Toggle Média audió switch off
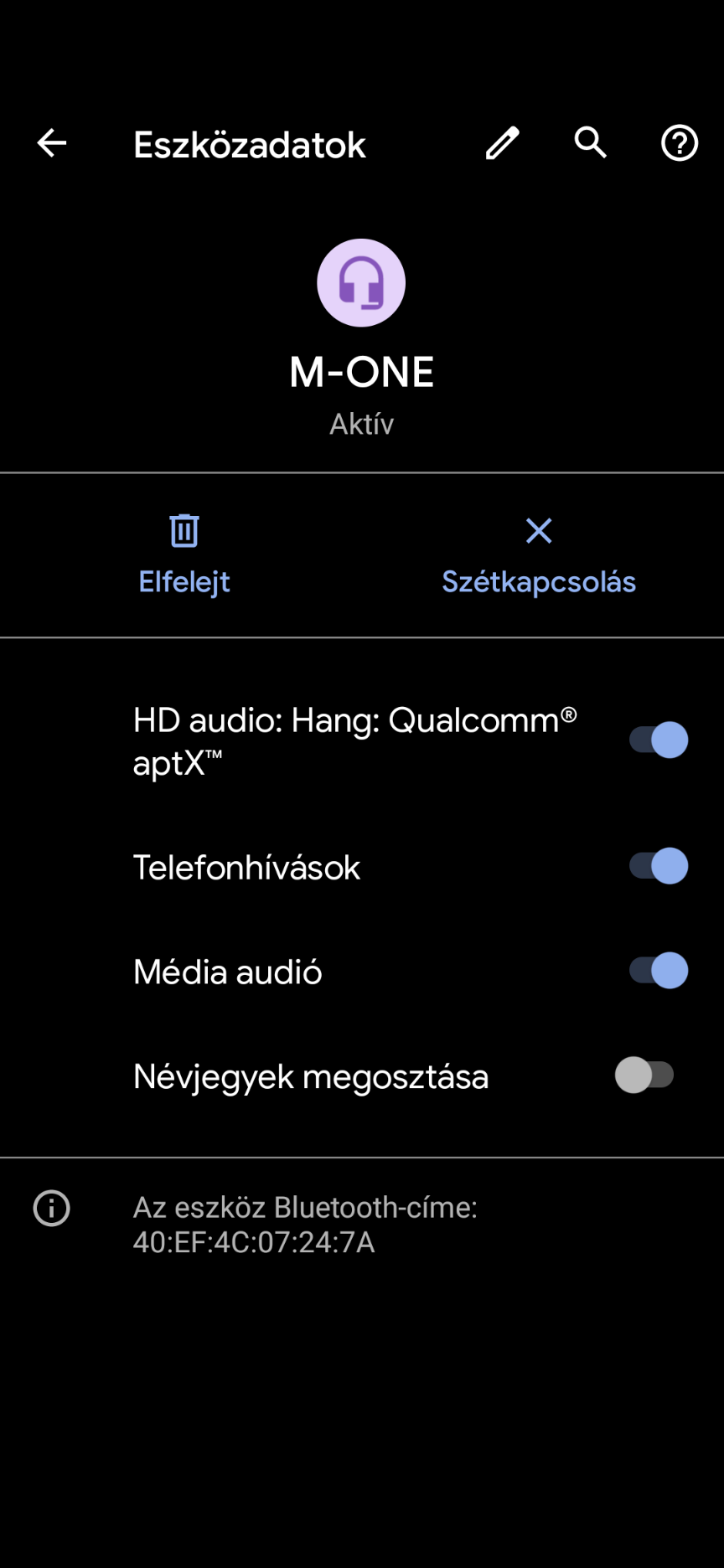This screenshot has height=1568, width=724. coord(659,971)
